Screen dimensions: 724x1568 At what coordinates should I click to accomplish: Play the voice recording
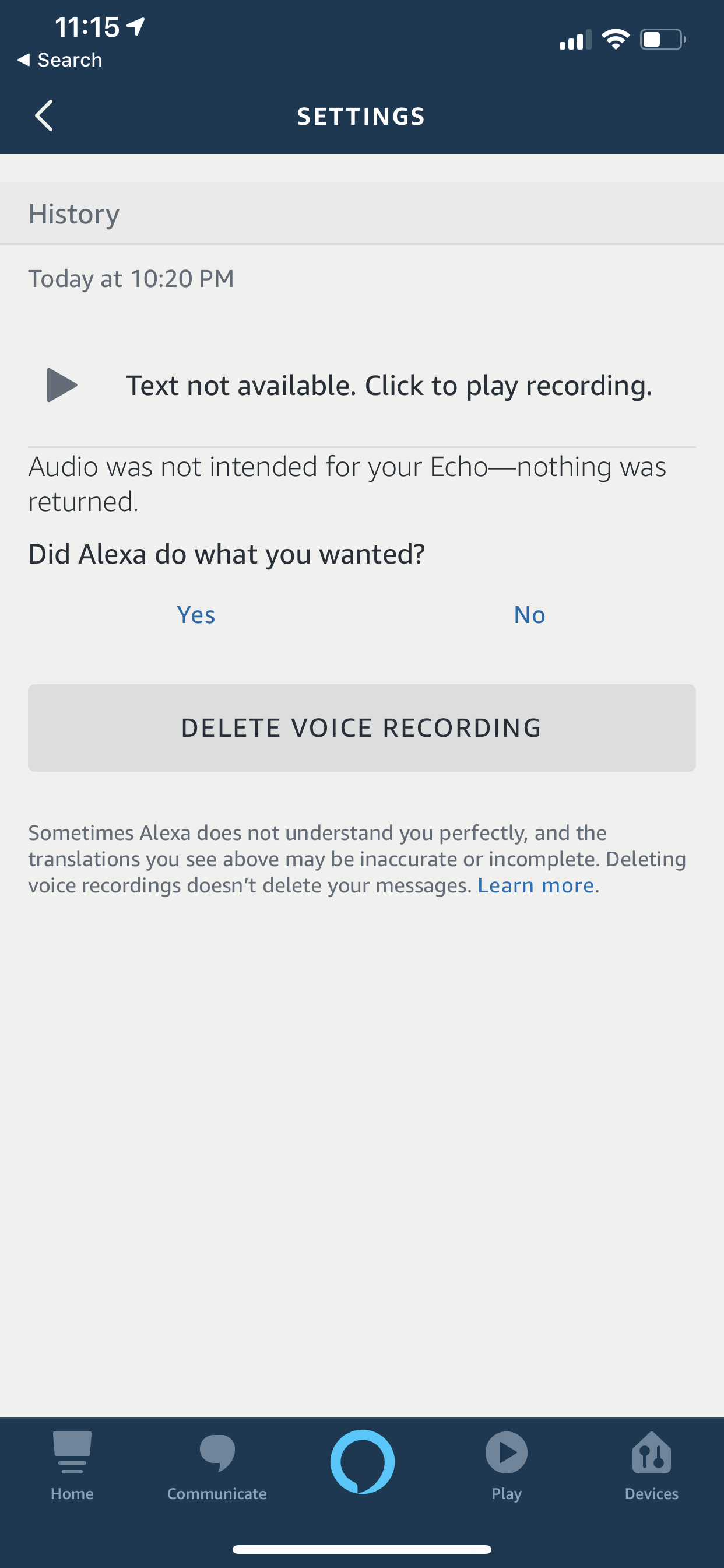[x=61, y=384]
